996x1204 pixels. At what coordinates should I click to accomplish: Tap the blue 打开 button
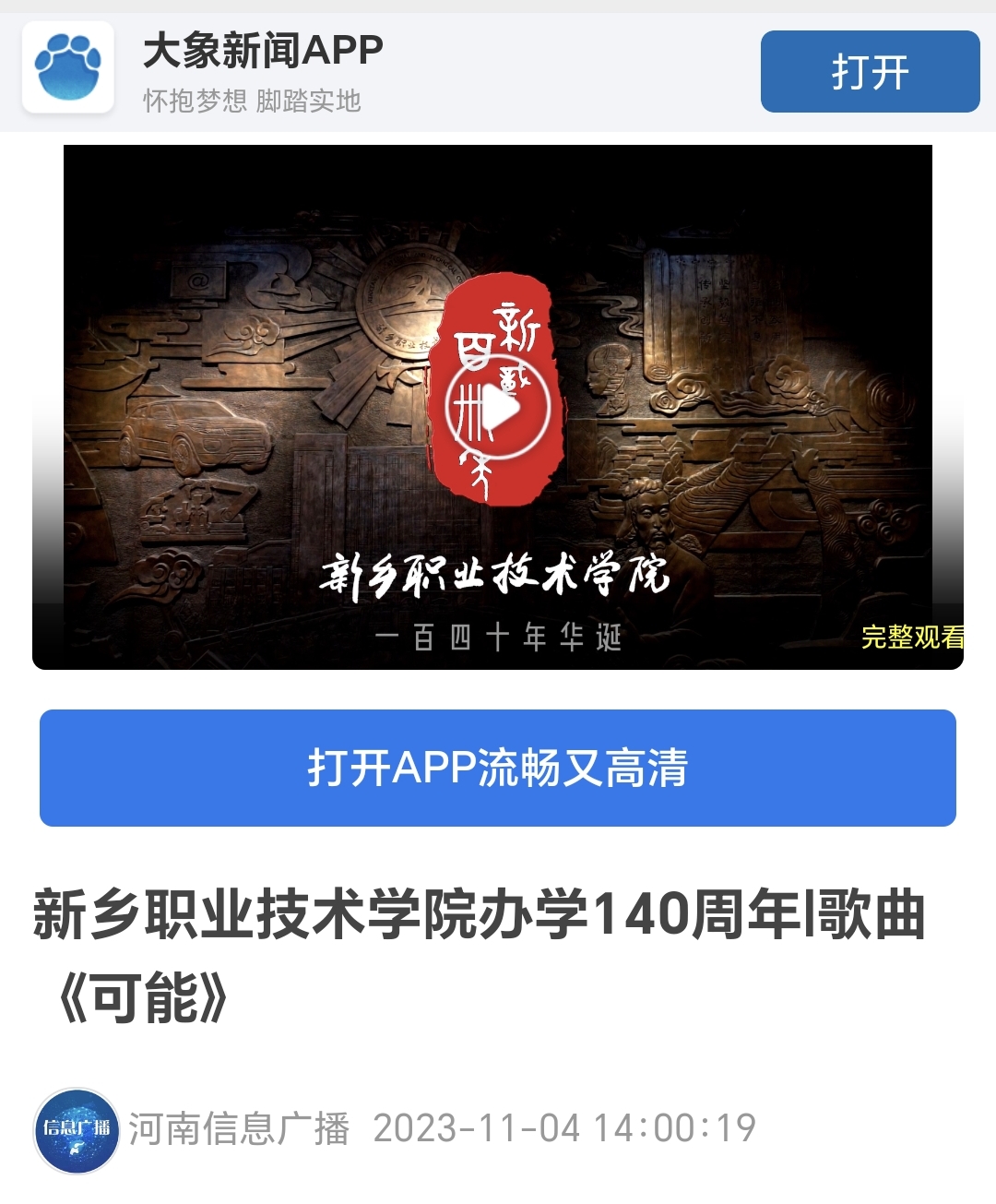click(870, 72)
